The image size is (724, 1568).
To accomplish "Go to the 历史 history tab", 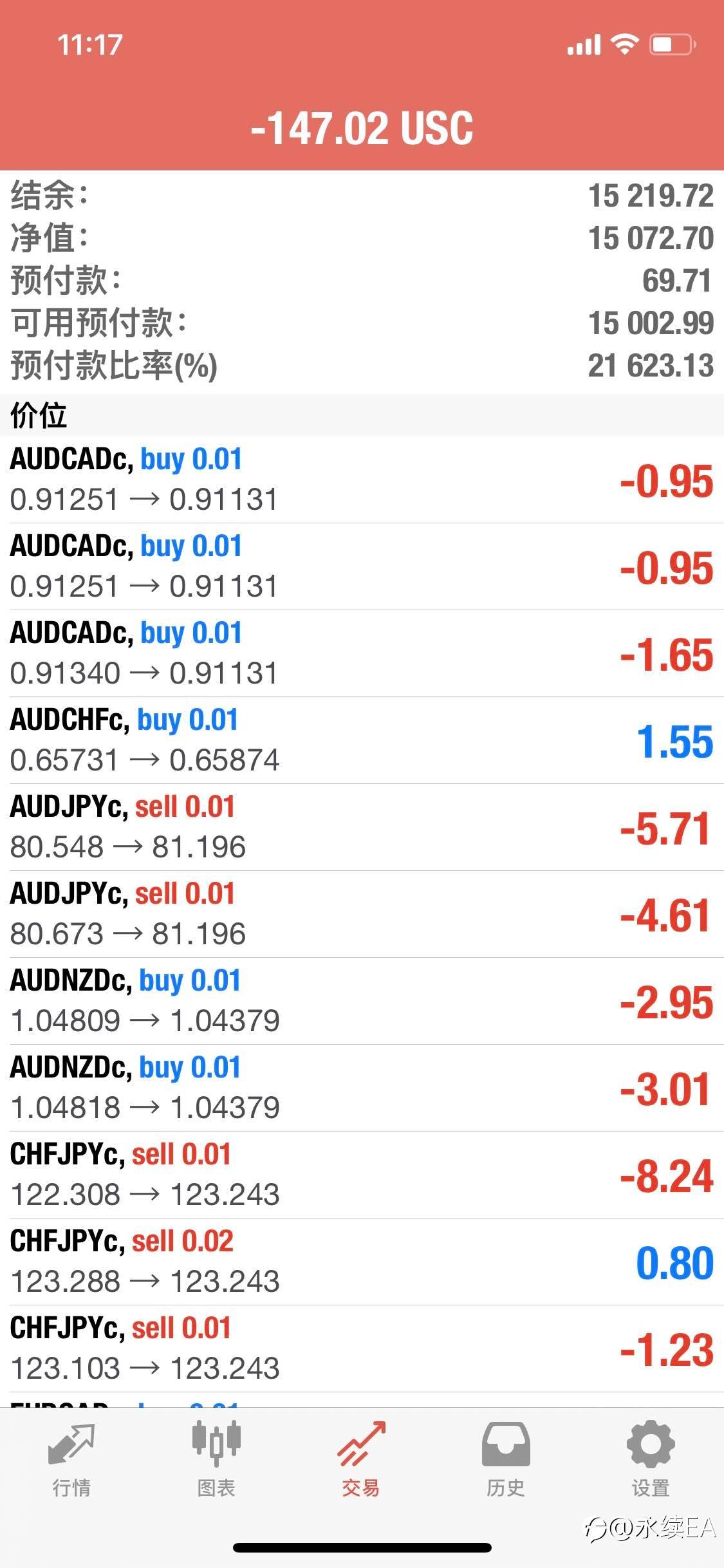I will (x=506, y=1460).
